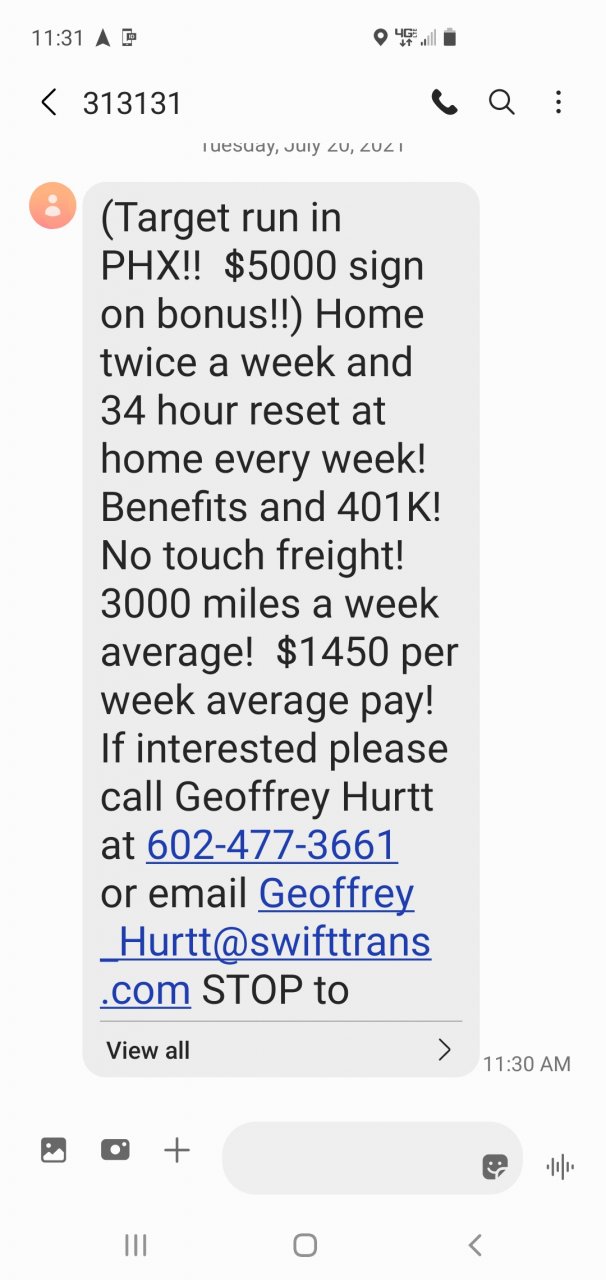Open the plus attachment options
Image resolution: width=606 pixels, height=1280 pixels.
coord(177,1150)
